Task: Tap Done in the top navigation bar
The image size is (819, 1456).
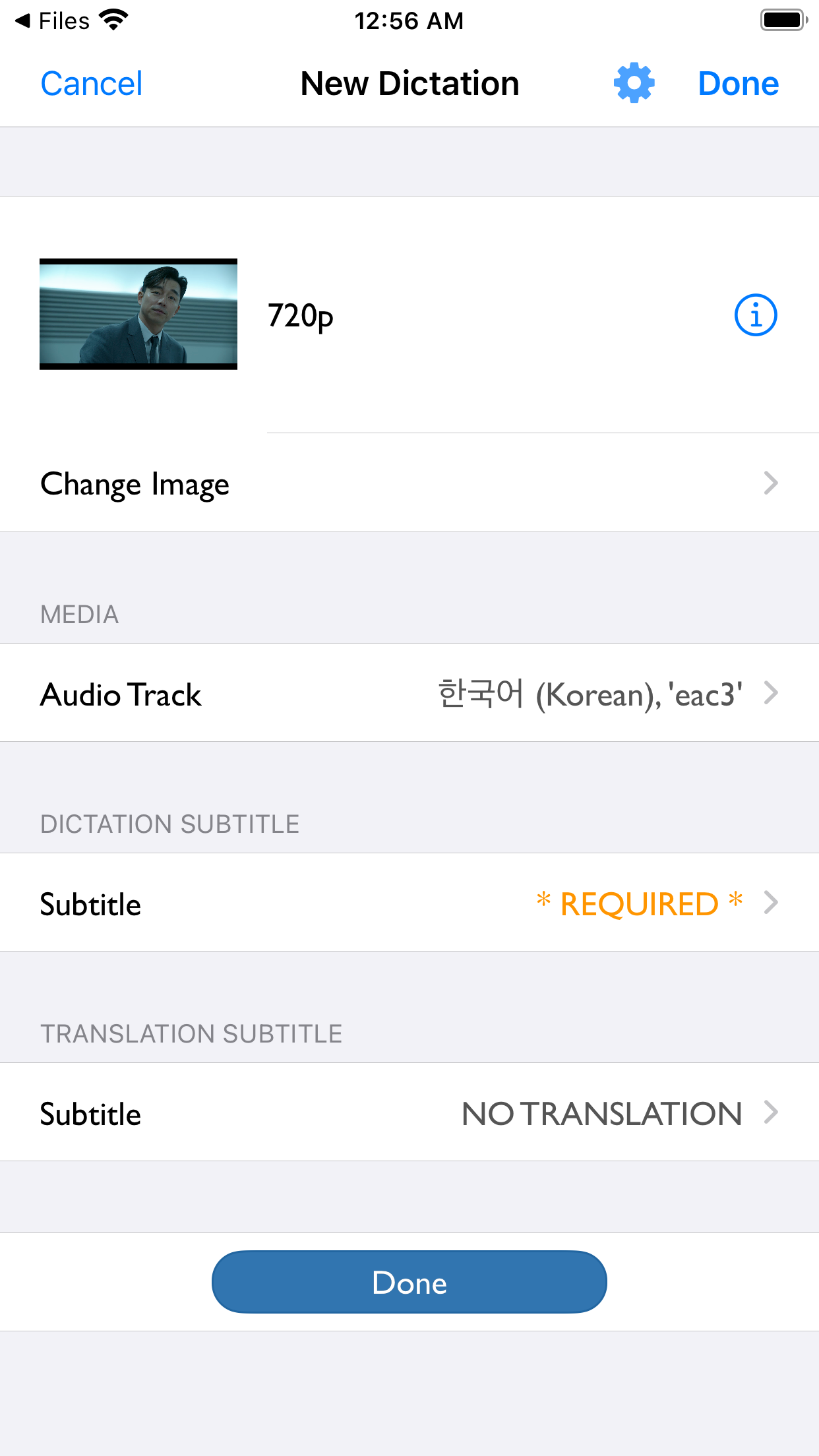Action: click(738, 84)
